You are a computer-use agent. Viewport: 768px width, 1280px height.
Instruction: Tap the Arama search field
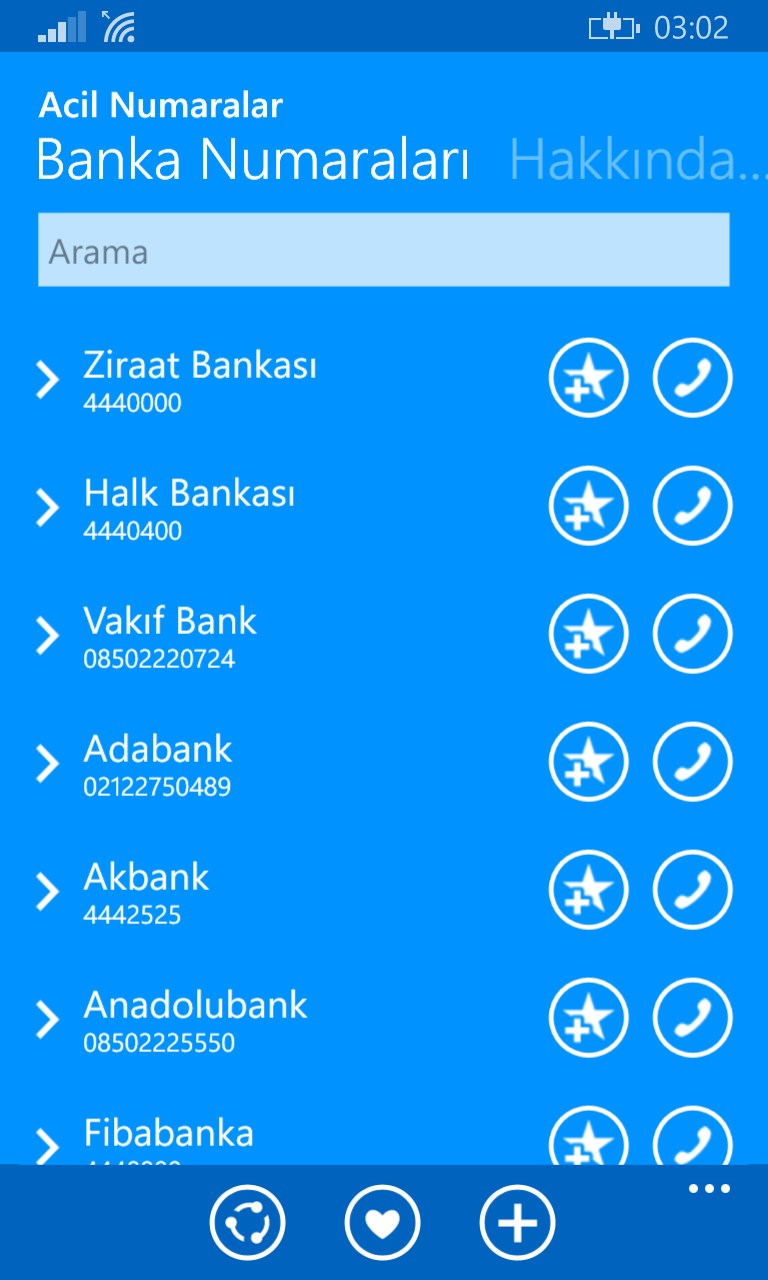[x=383, y=250]
